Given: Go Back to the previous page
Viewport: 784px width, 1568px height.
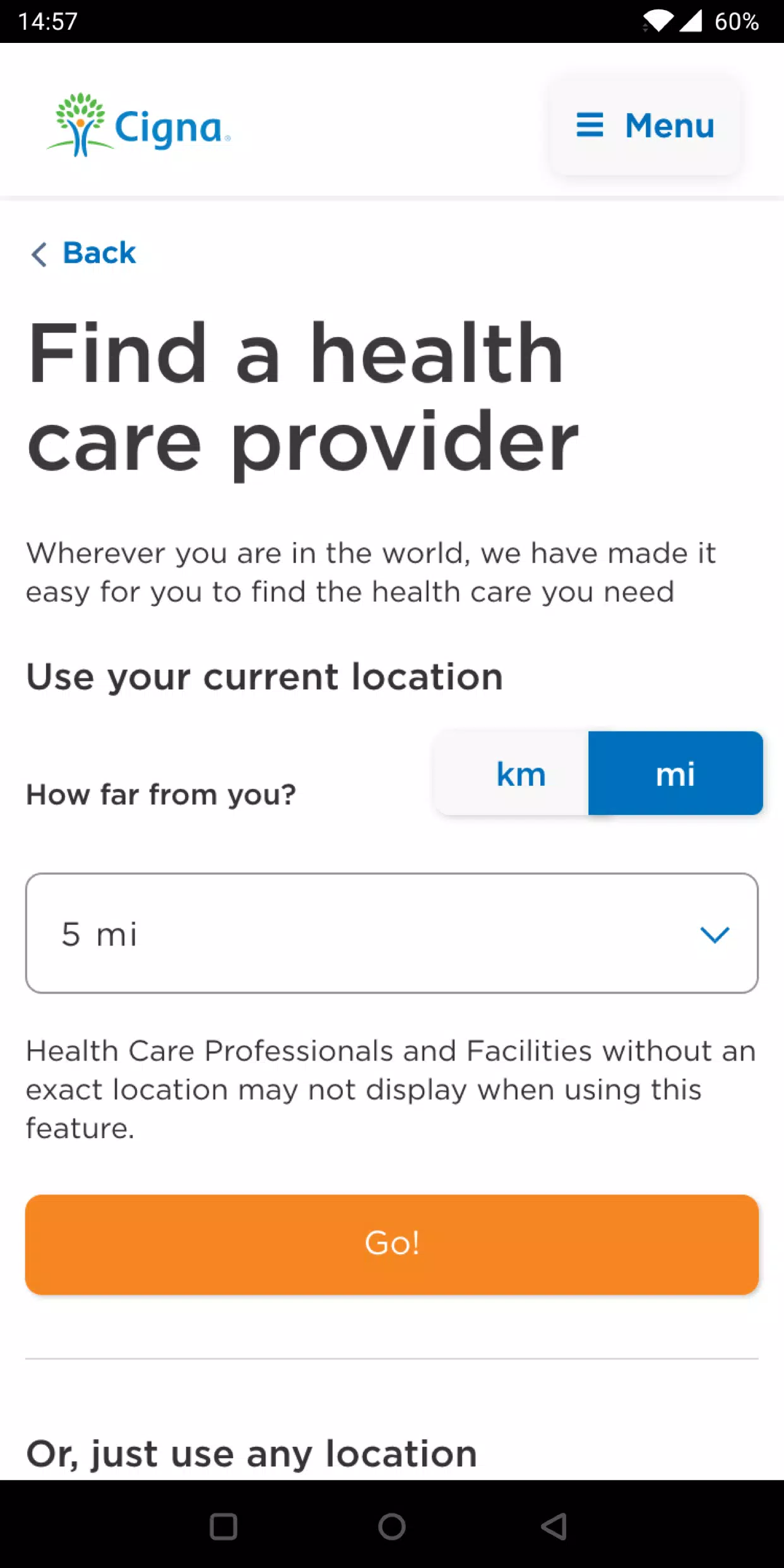Looking at the screenshot, I should pos(83,253).
